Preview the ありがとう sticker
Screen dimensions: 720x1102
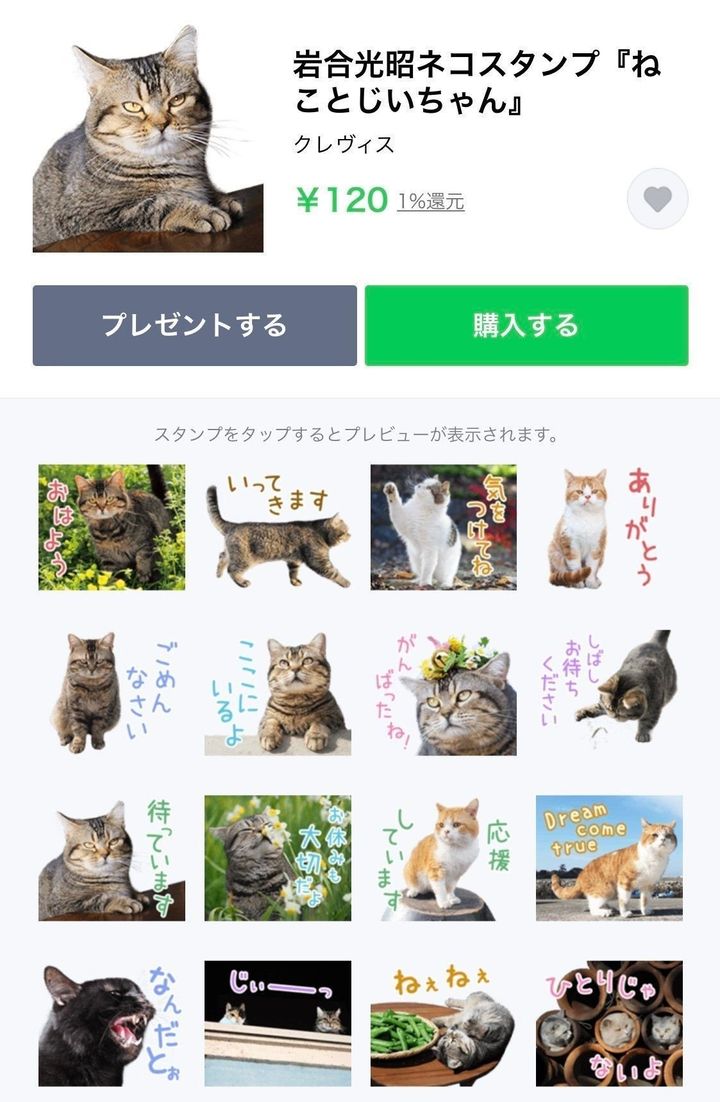click(x=610, y=527)
